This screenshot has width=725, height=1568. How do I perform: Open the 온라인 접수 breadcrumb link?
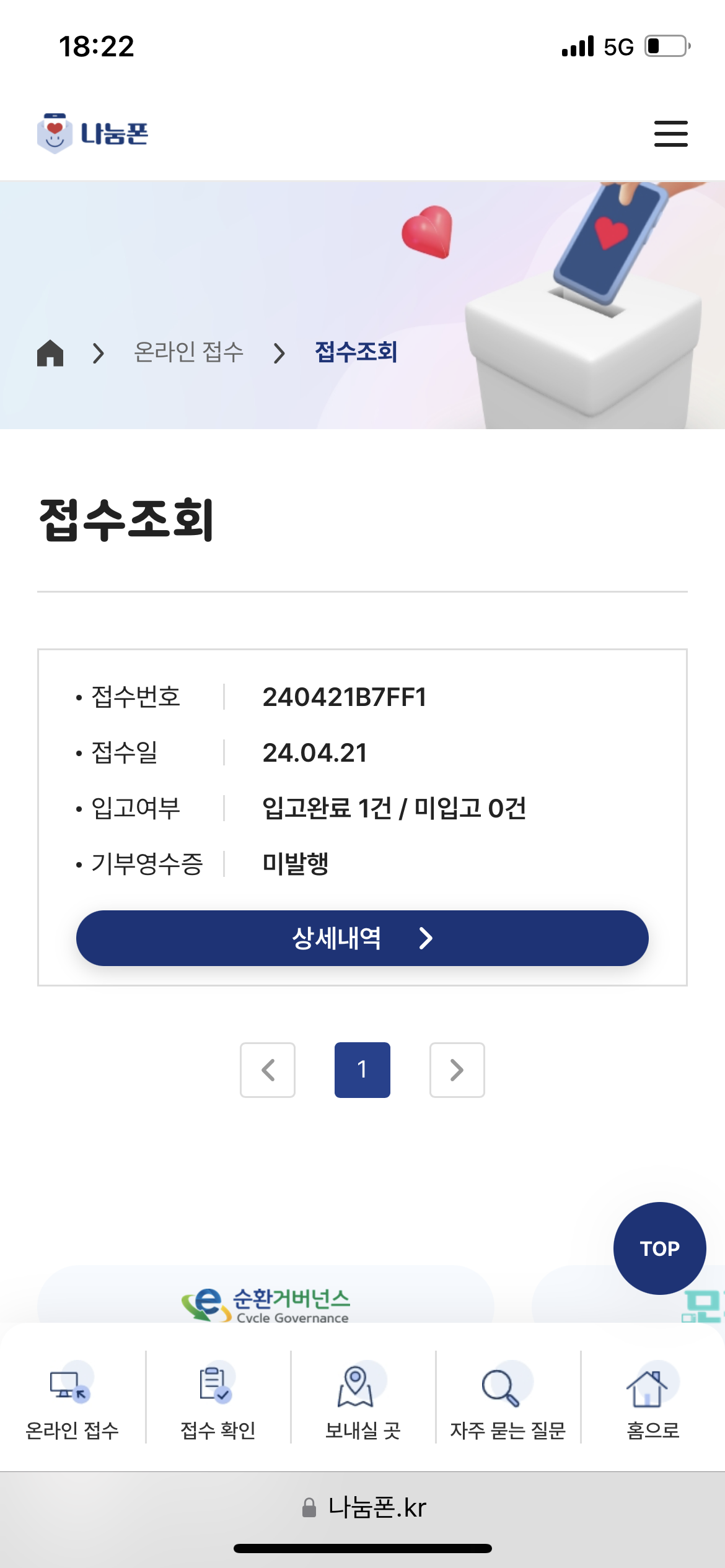[188, 352]
